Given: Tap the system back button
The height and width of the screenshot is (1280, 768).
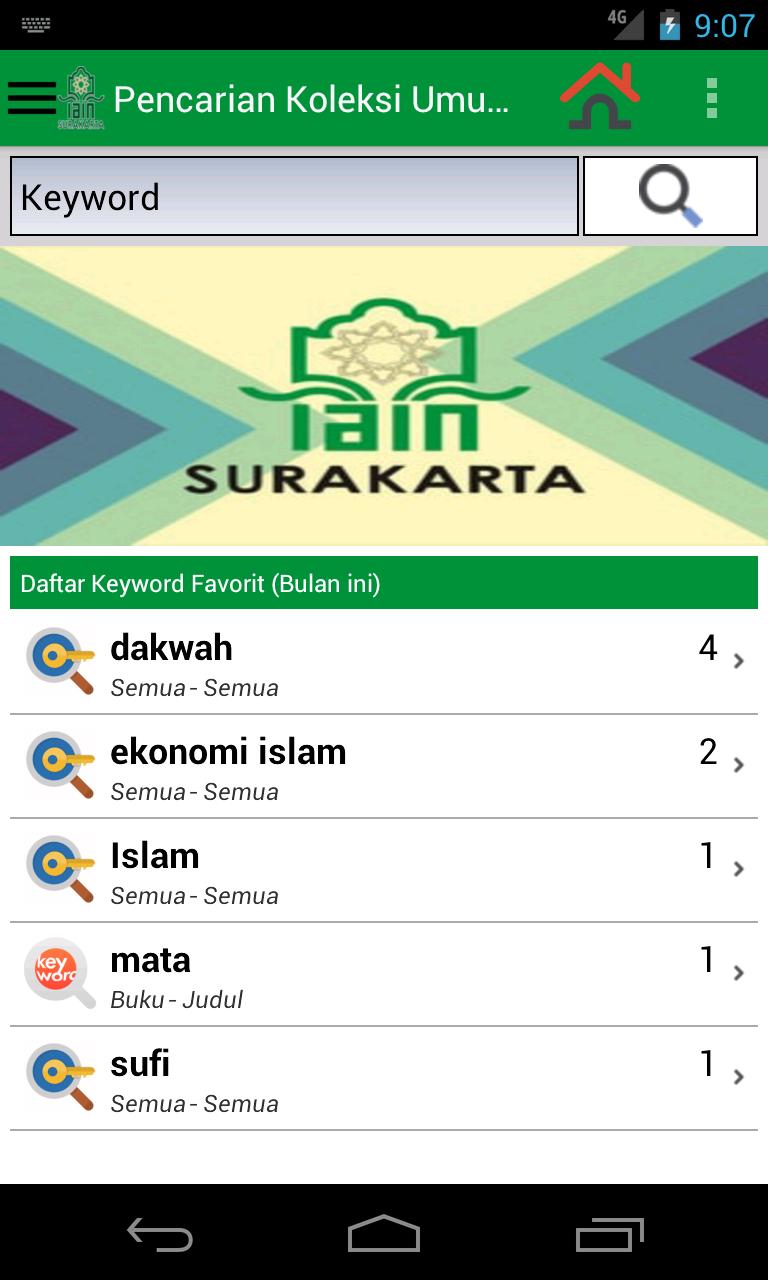Looking at the screenshot, I should [x=160, y=1234].
